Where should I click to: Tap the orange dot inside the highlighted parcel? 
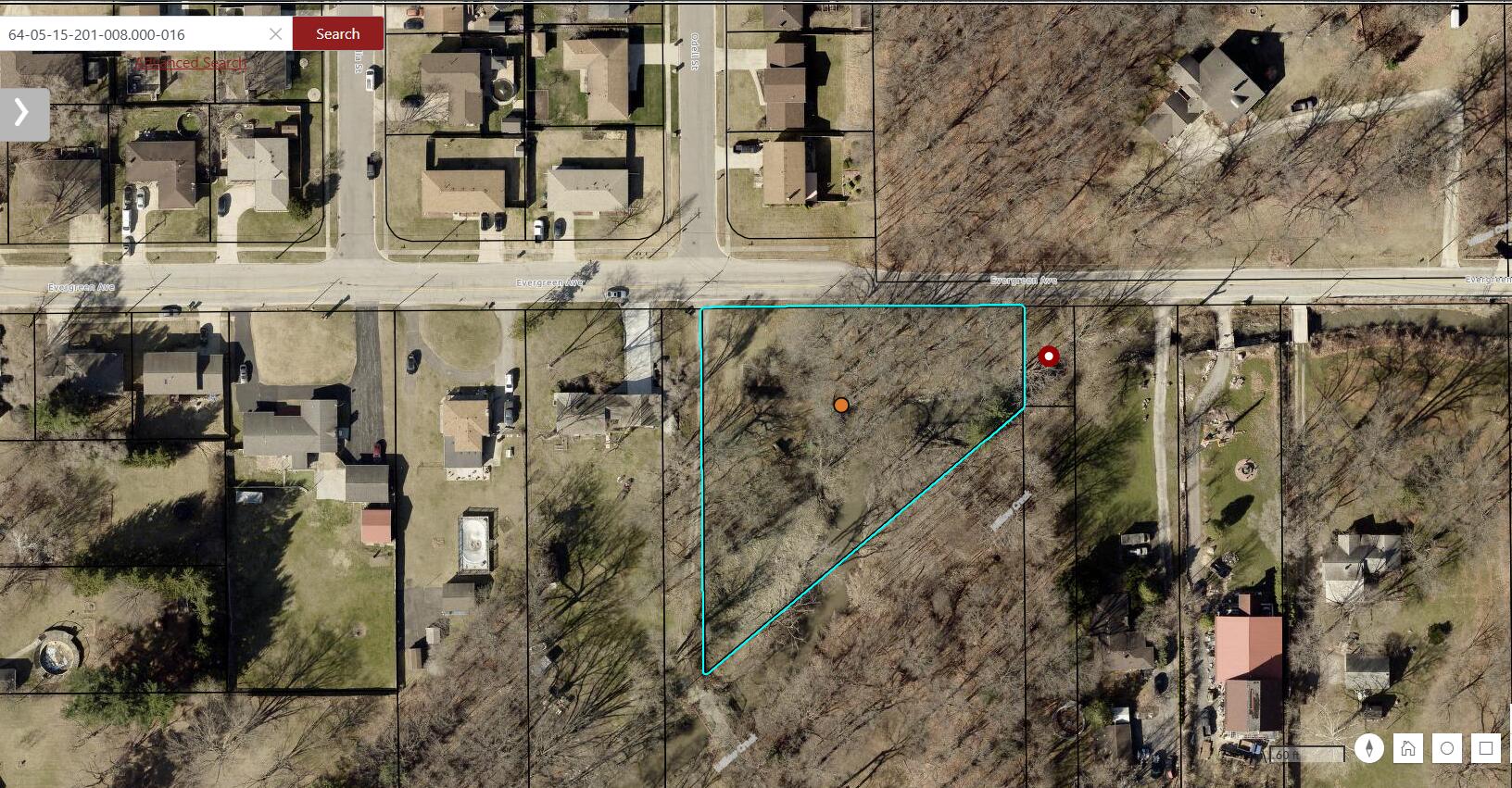pos(841,405)
